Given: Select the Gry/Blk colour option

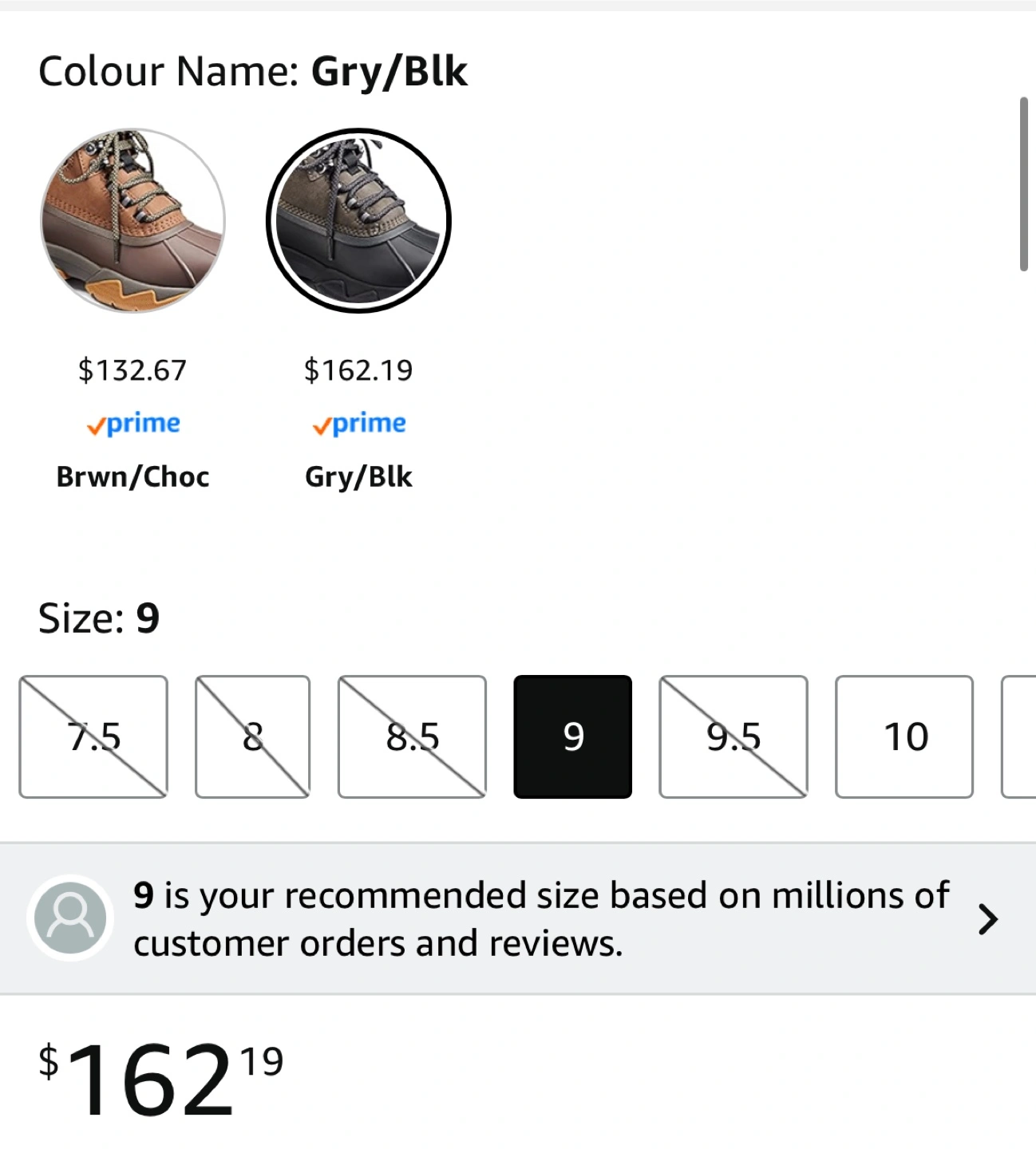Looking at the screenshot, I should pos(358,221).
